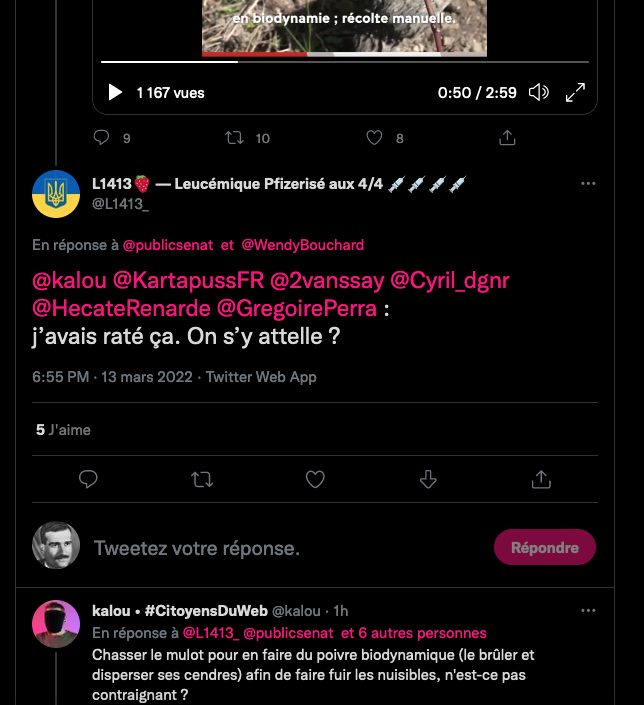Open more options for kalou's reply

point(588,610)
